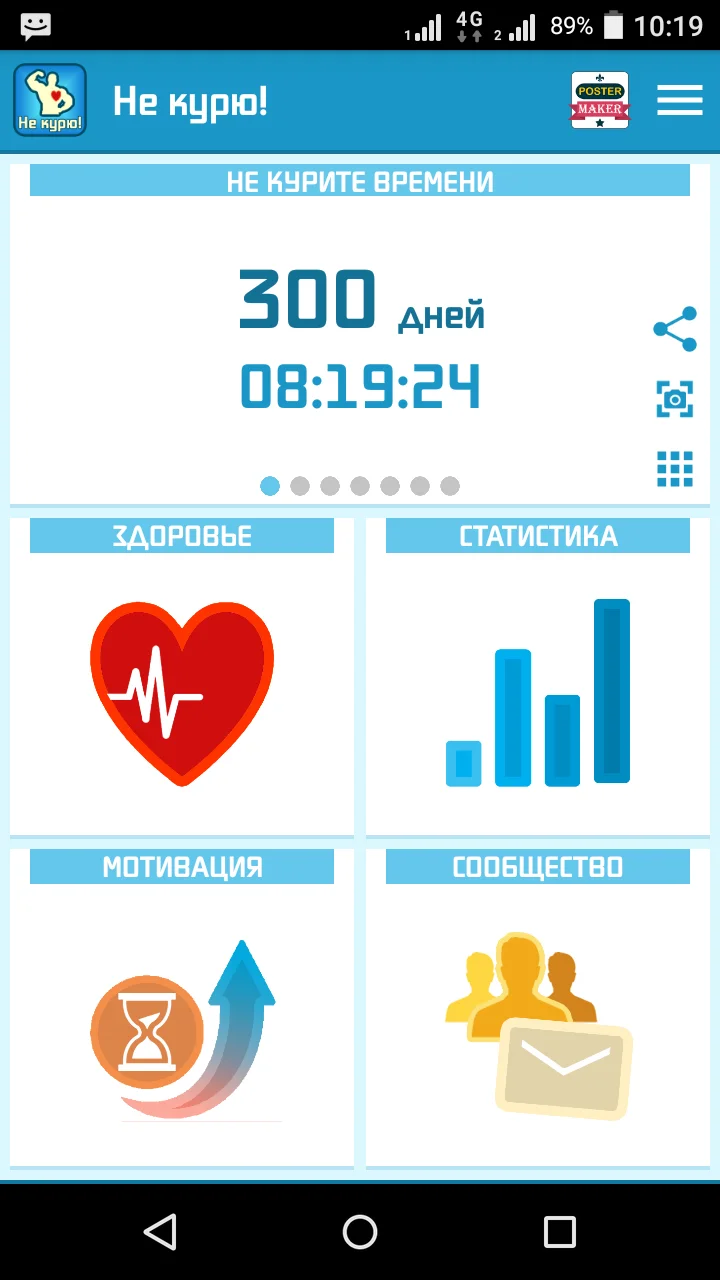Select the first page indicator dot
This screenshot has width=720, height=1280.
click(269, 486)
